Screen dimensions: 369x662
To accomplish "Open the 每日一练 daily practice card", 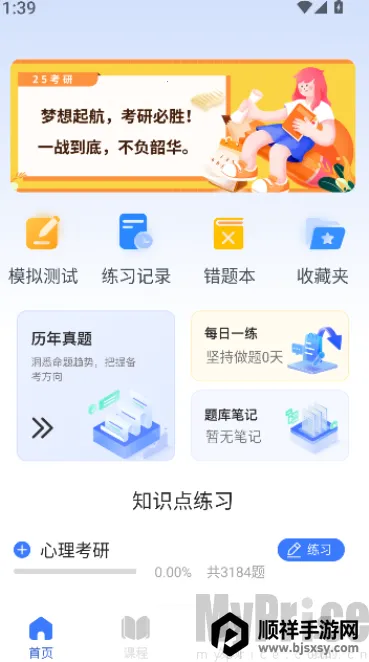I will 270,346.
